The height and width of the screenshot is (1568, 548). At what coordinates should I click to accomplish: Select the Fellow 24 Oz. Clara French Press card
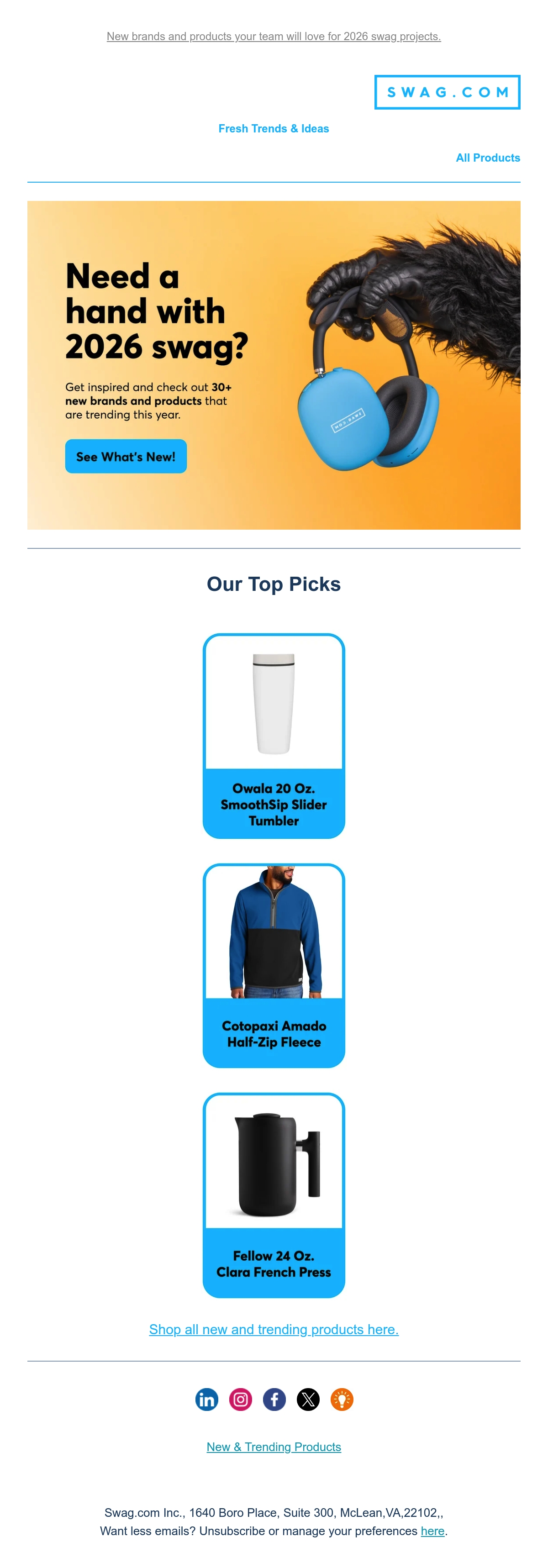[x=274, y=1195]
